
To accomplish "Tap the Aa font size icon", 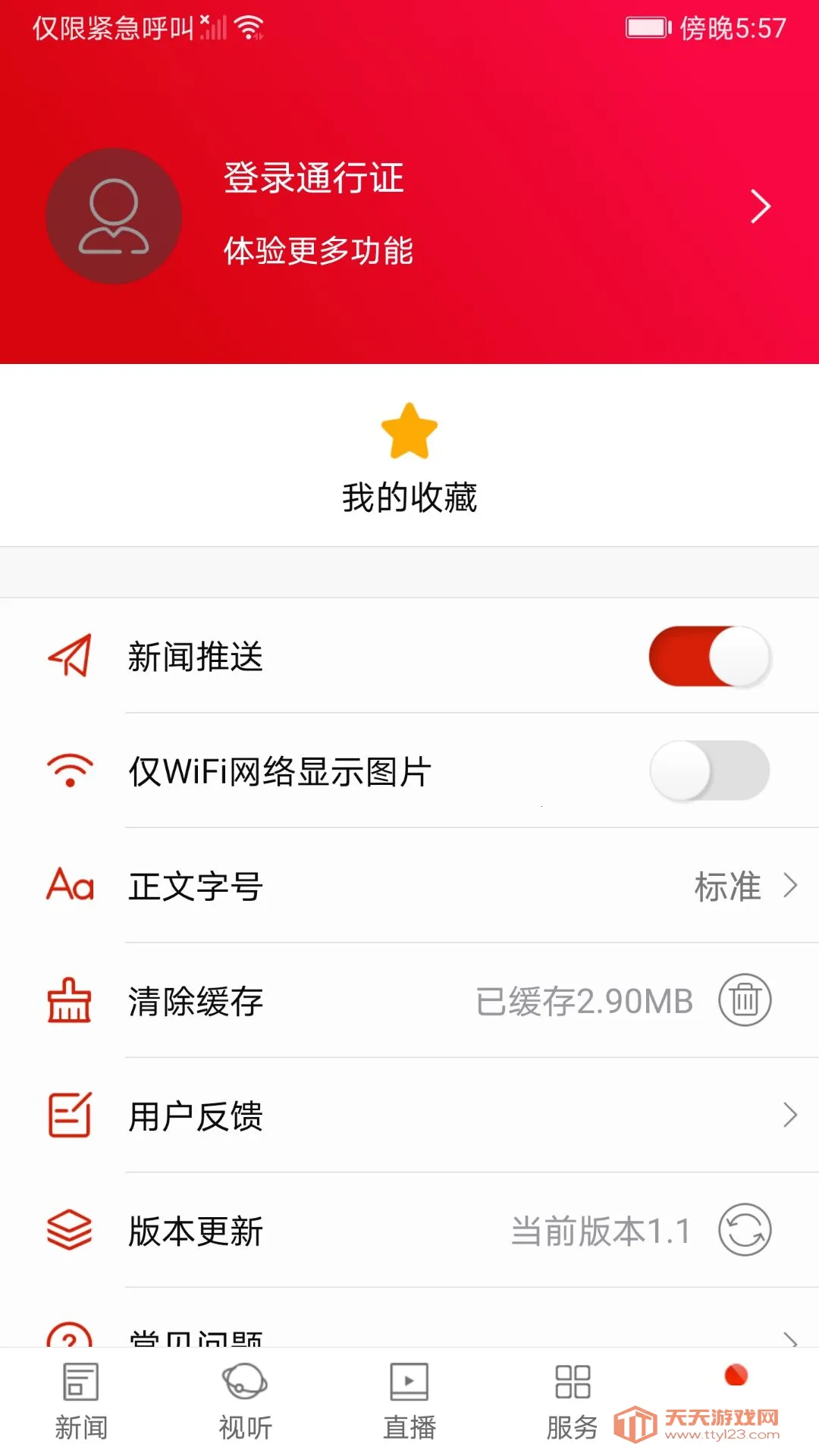I will click(x=68, y=886).
